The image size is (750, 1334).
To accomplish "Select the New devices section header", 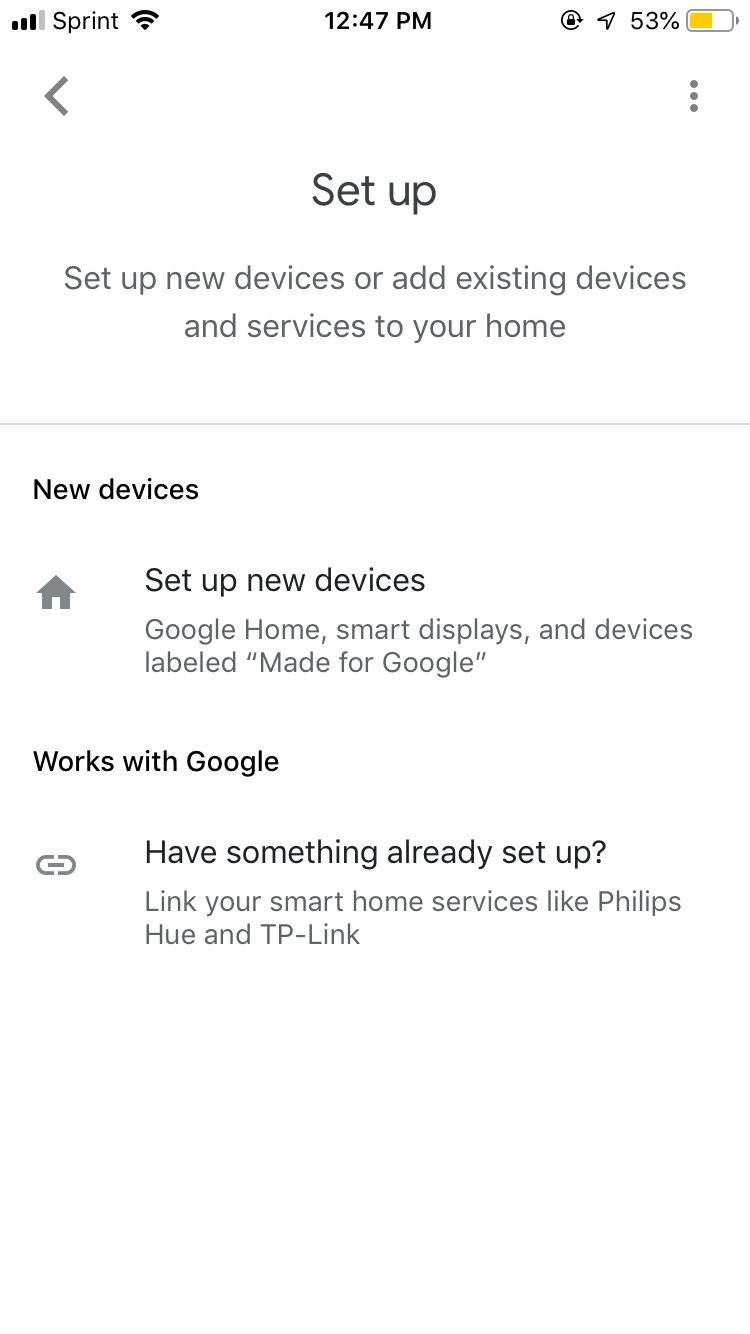I will [x=115, y=489].
